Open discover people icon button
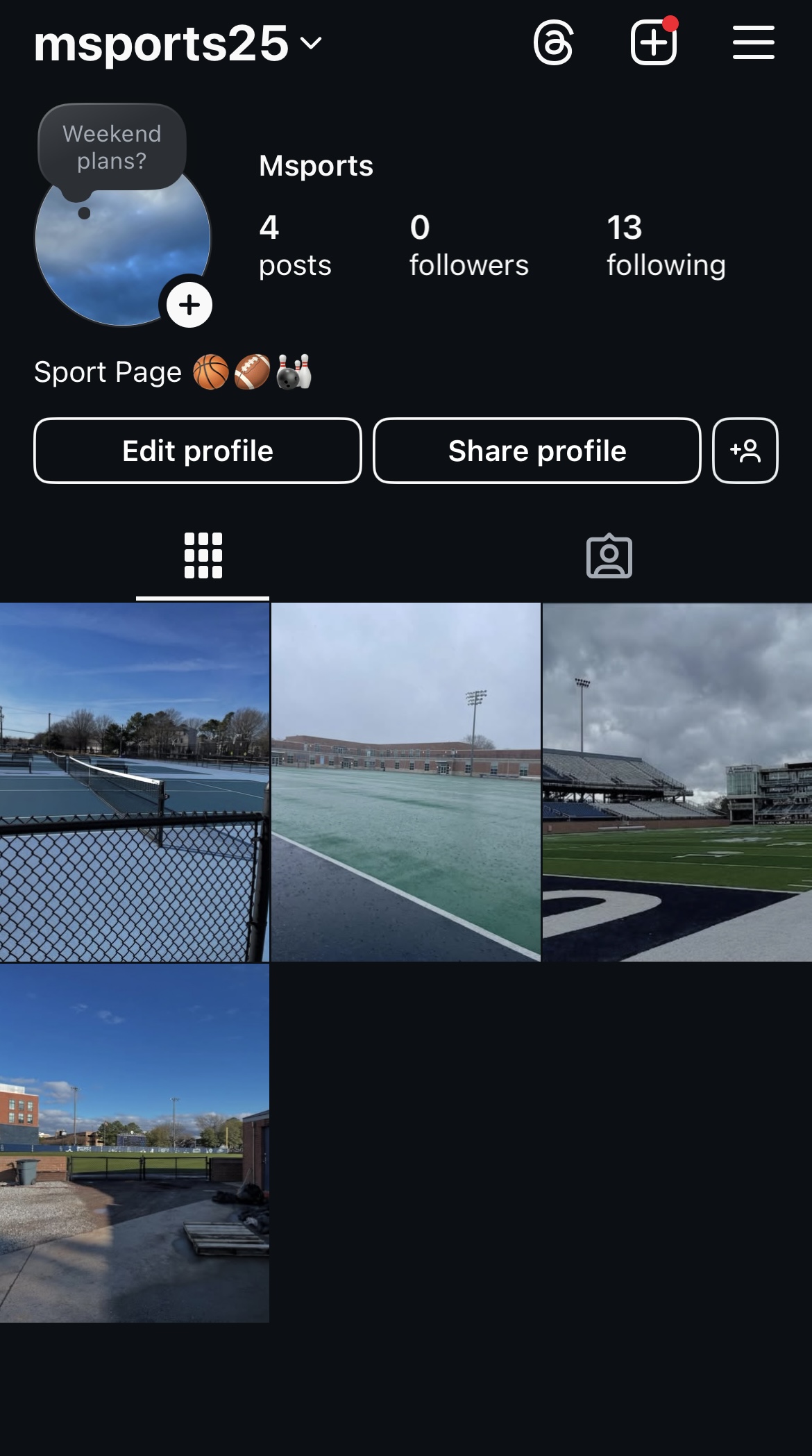The image size is (812, 1456). click(745, 451)
